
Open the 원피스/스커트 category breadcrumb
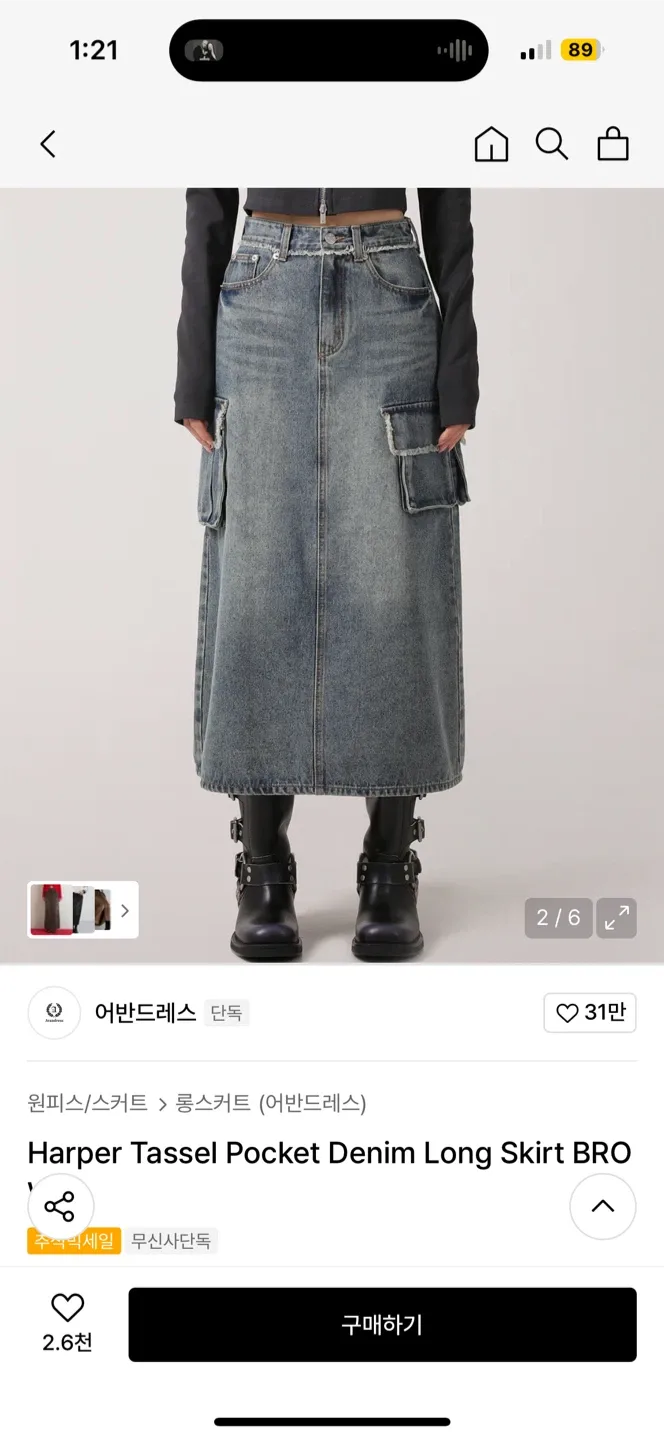tap(87, 1103)
